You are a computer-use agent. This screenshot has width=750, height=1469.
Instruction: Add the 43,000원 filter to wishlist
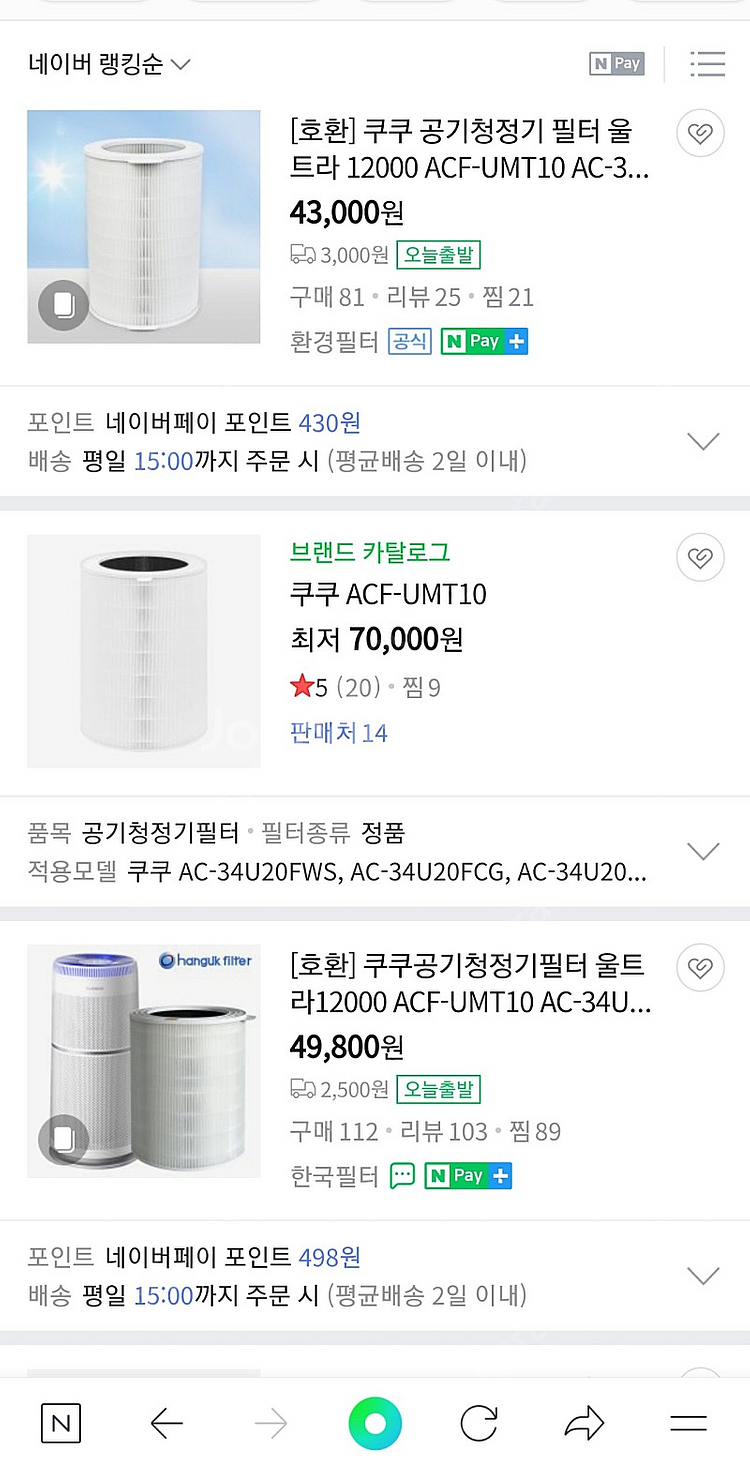(x=700, y=132)
